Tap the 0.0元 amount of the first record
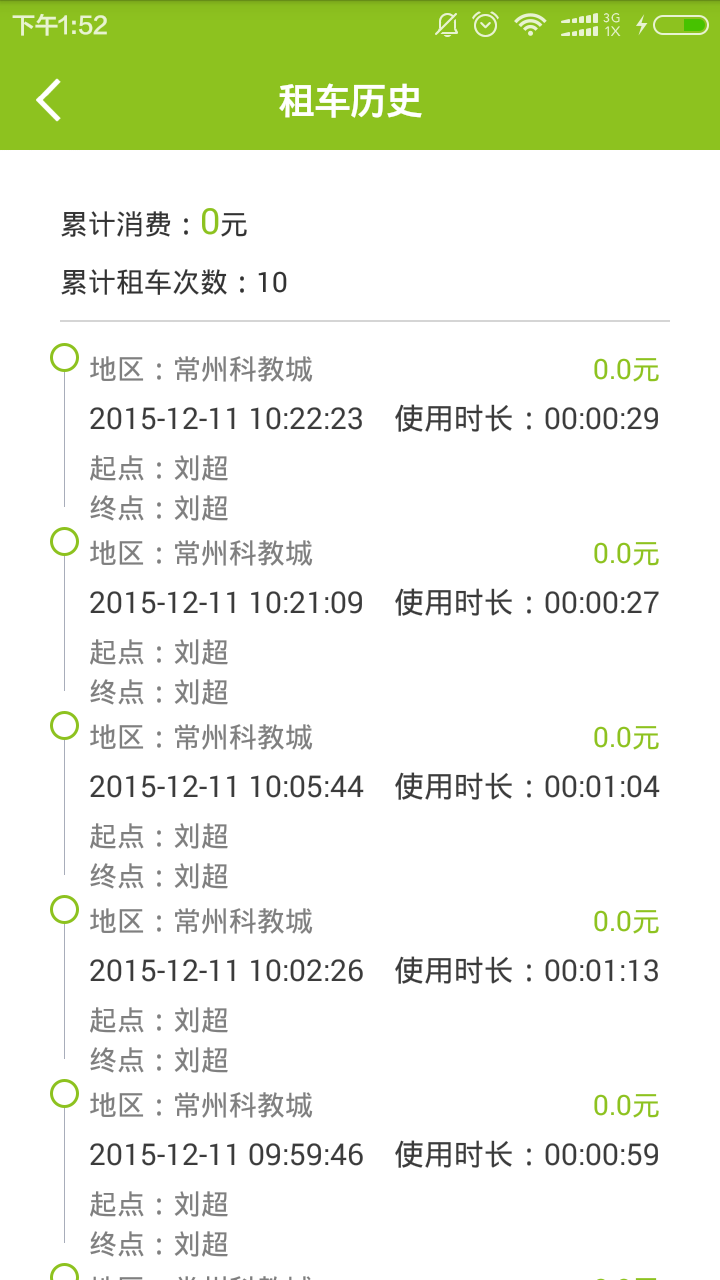The width and height of the screenshot is (720, 1280). (625, 369)
